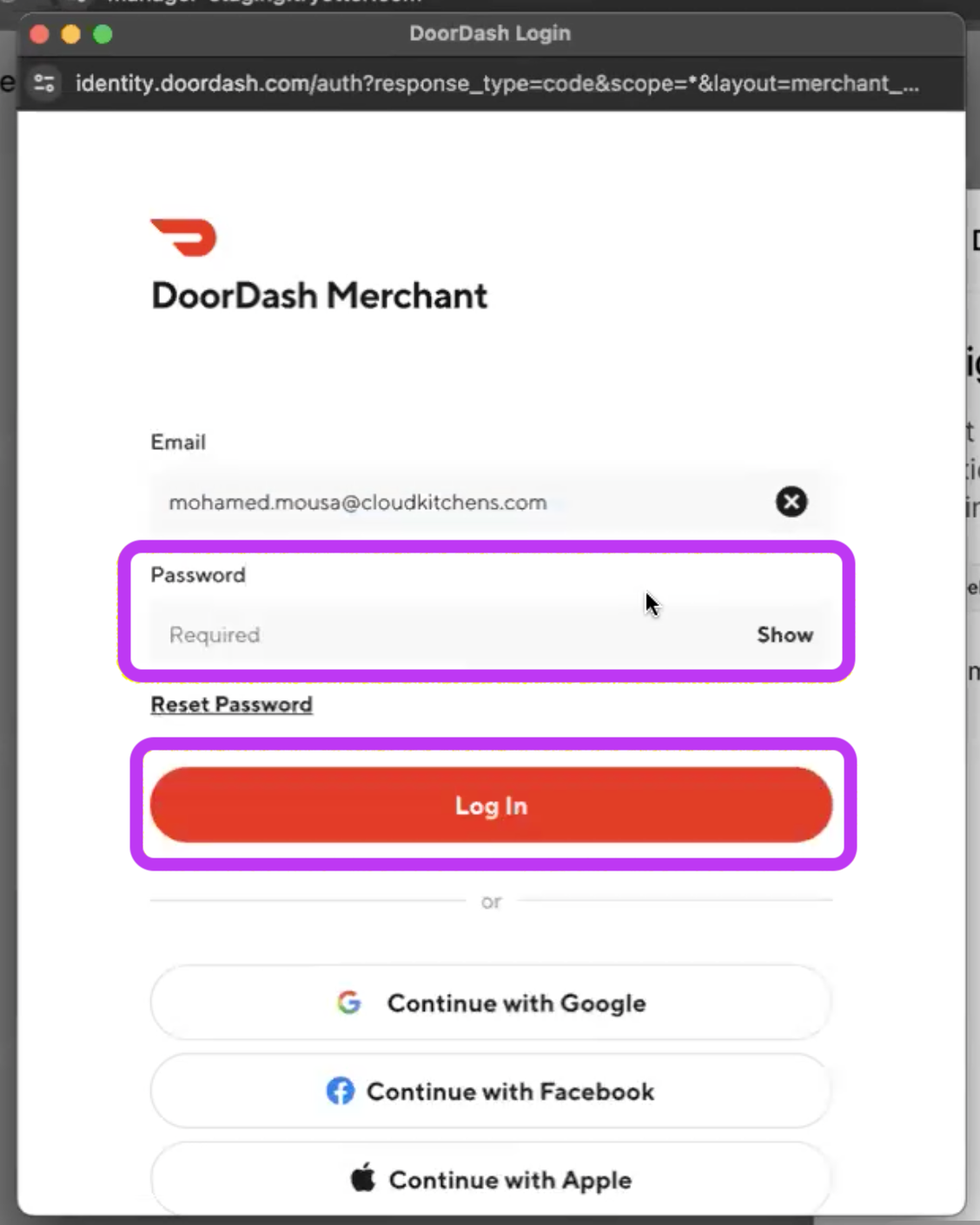Focus the Email input field

click(452, 502)
